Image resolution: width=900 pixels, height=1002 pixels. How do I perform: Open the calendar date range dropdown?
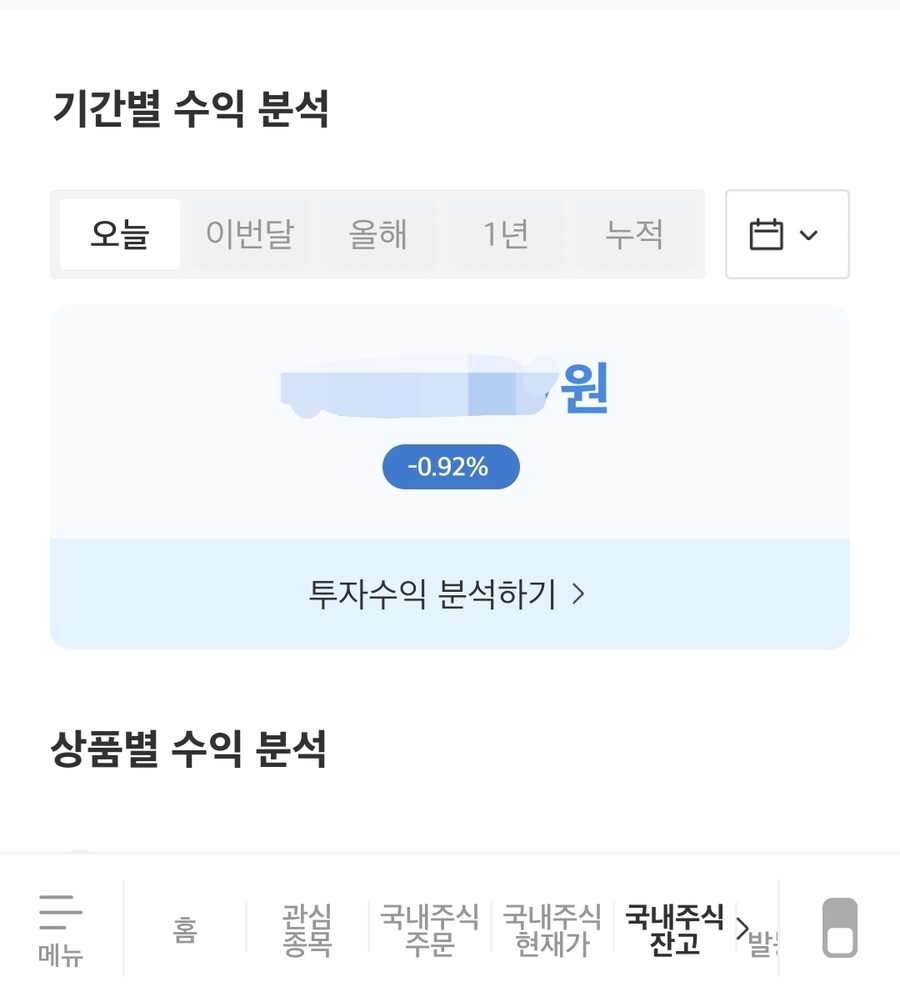(786, 235)
